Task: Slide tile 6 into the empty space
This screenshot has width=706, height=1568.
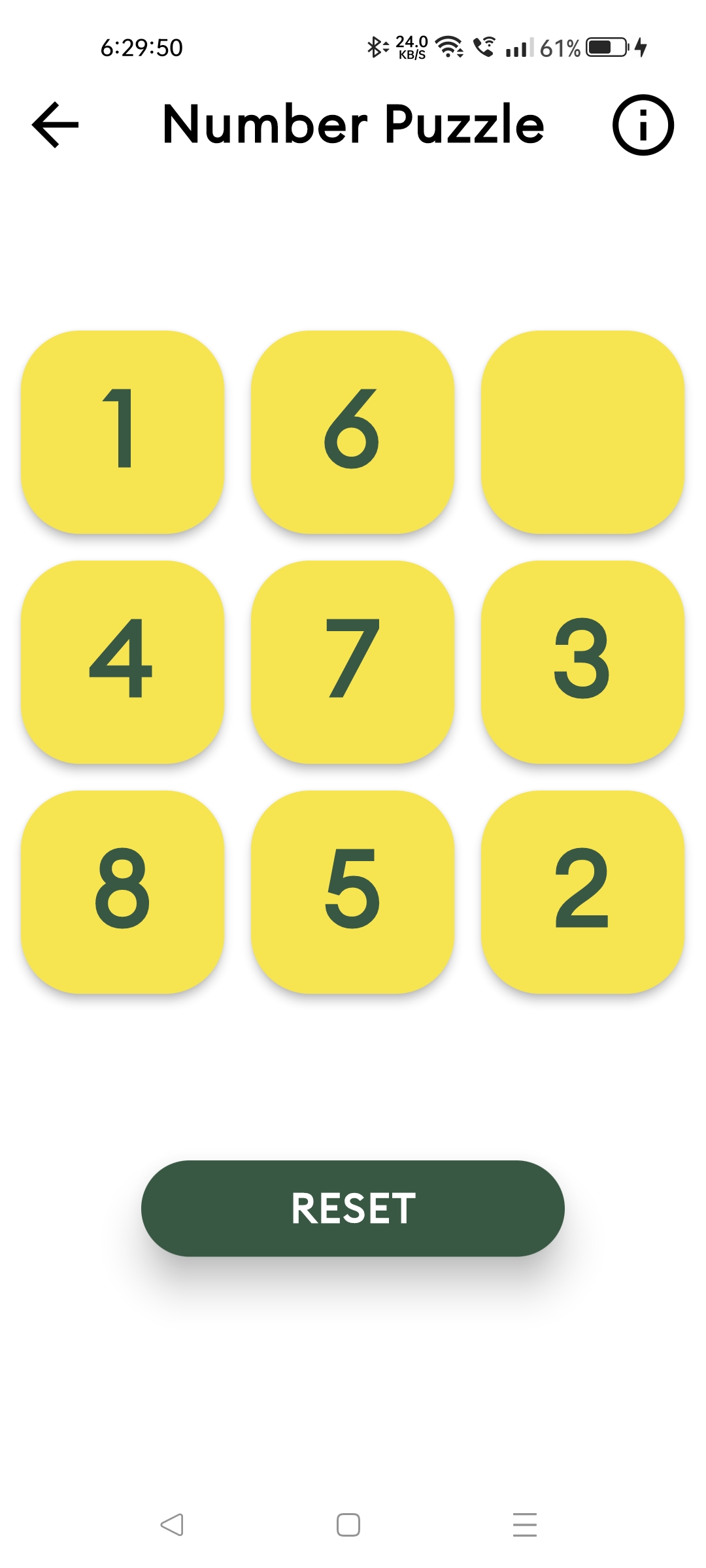Action: [x=352, y=432]
